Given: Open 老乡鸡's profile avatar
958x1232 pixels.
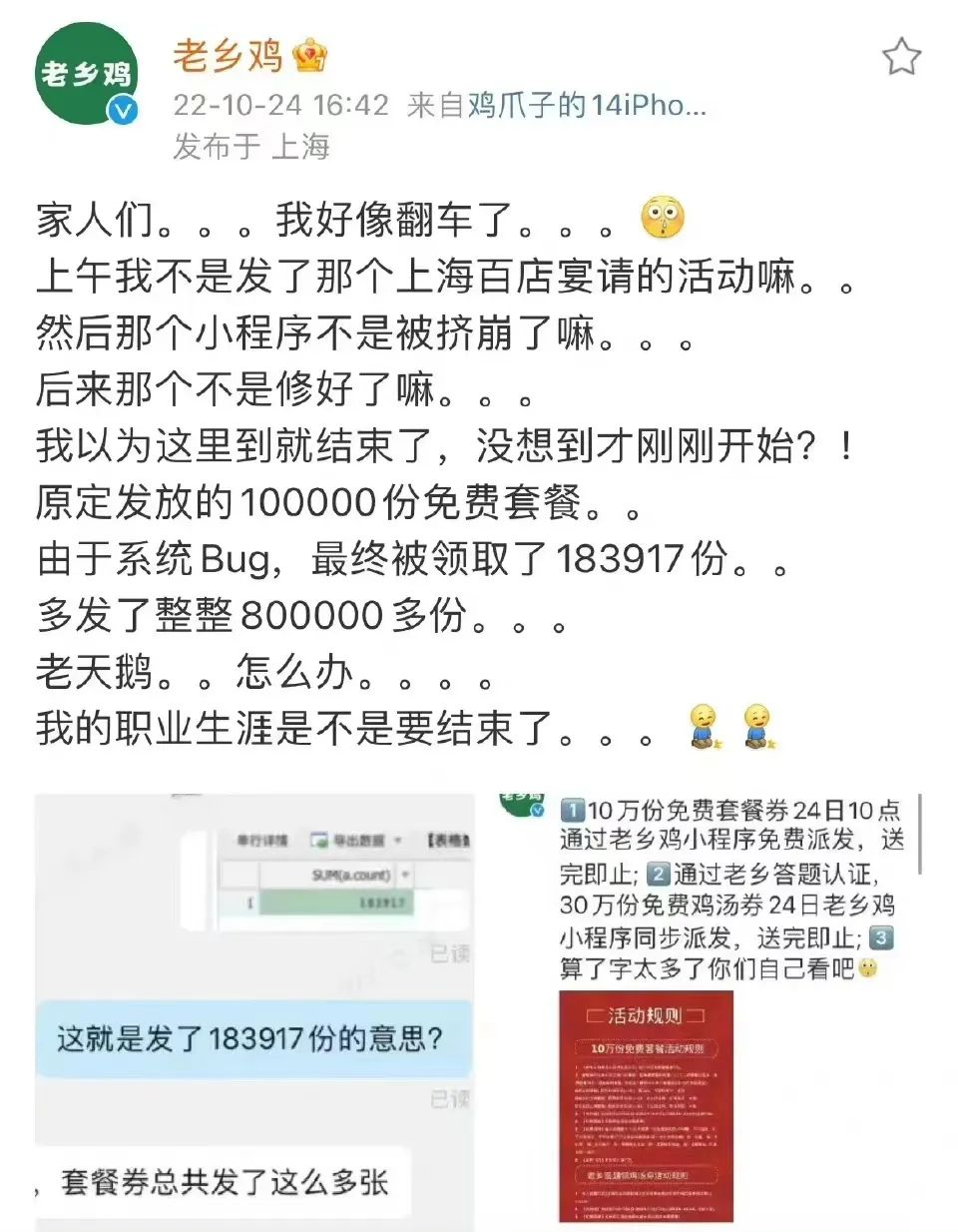Looking at the screenshot, I should pos(86,75).
